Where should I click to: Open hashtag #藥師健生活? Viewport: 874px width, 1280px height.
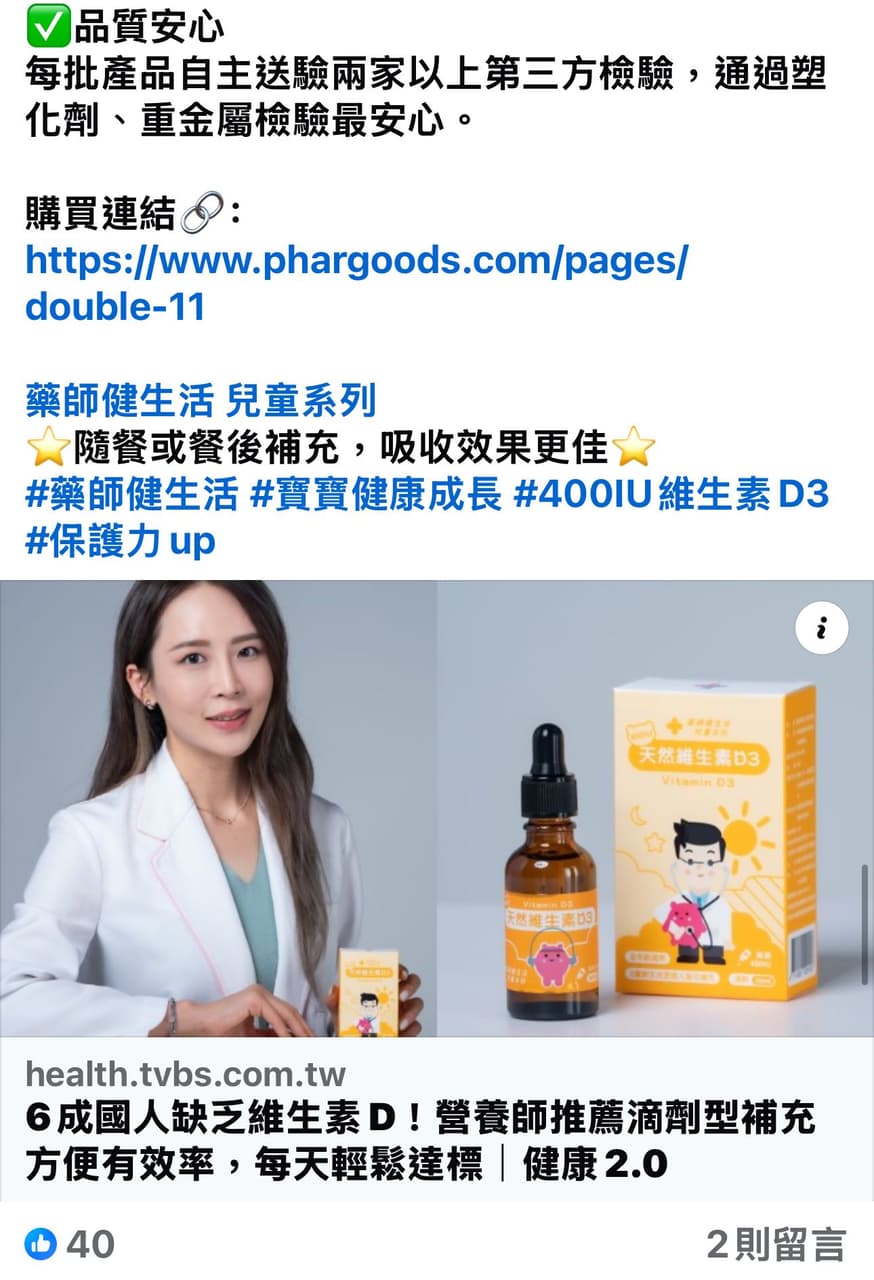tap(132, 495)
